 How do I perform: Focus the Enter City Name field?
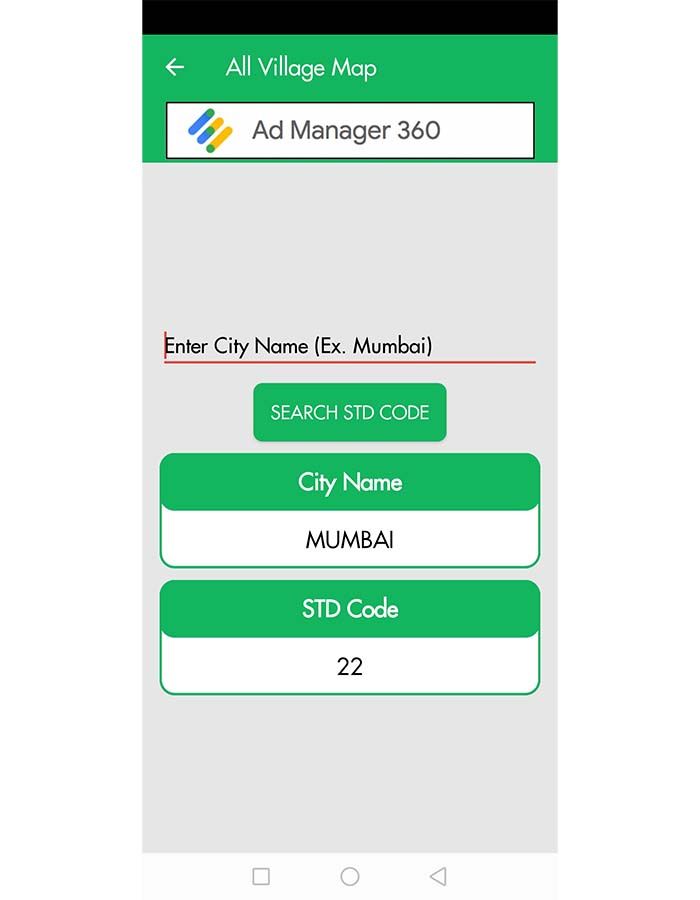pos(349,346)
